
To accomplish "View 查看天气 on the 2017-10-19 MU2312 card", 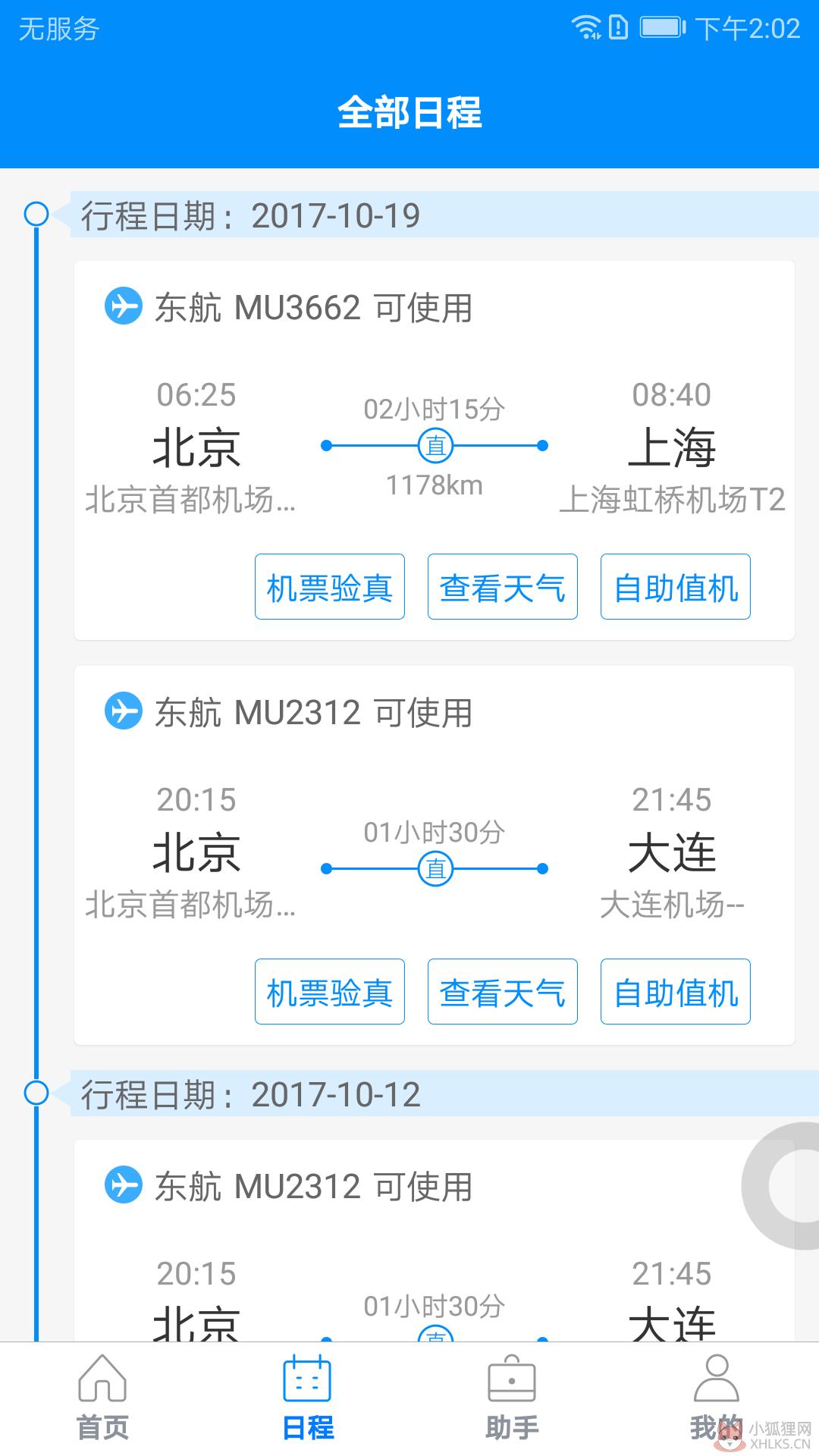I will pos(503,992).
